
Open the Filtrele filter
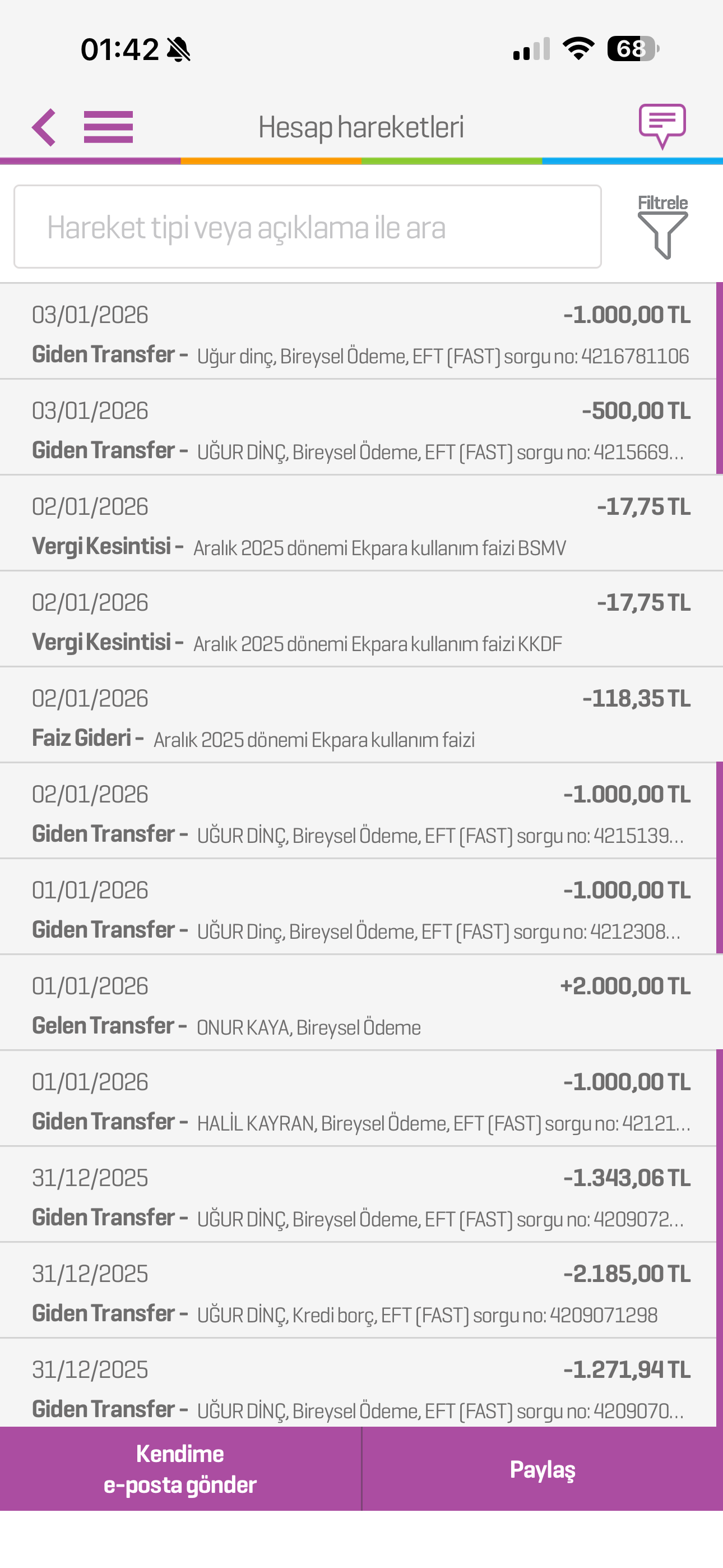[662, 227]
